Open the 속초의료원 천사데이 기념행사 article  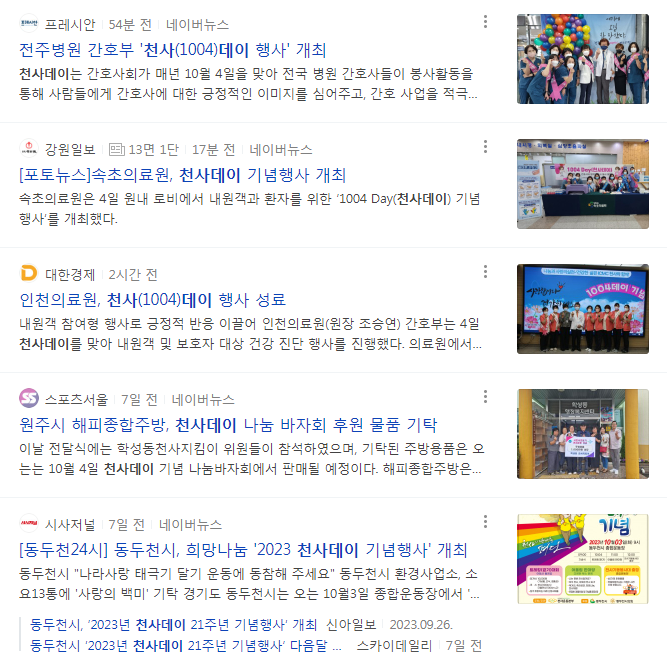click(182, 175)
